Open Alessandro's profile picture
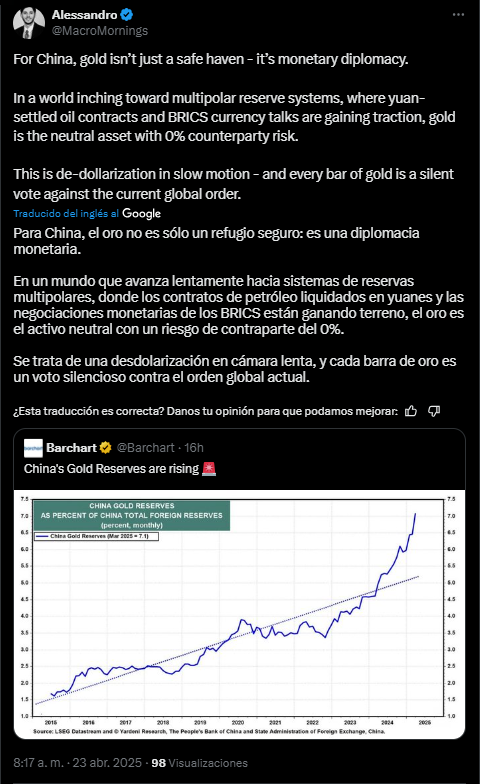Viewport: 480px width, 784px height. tap(28, 23)
